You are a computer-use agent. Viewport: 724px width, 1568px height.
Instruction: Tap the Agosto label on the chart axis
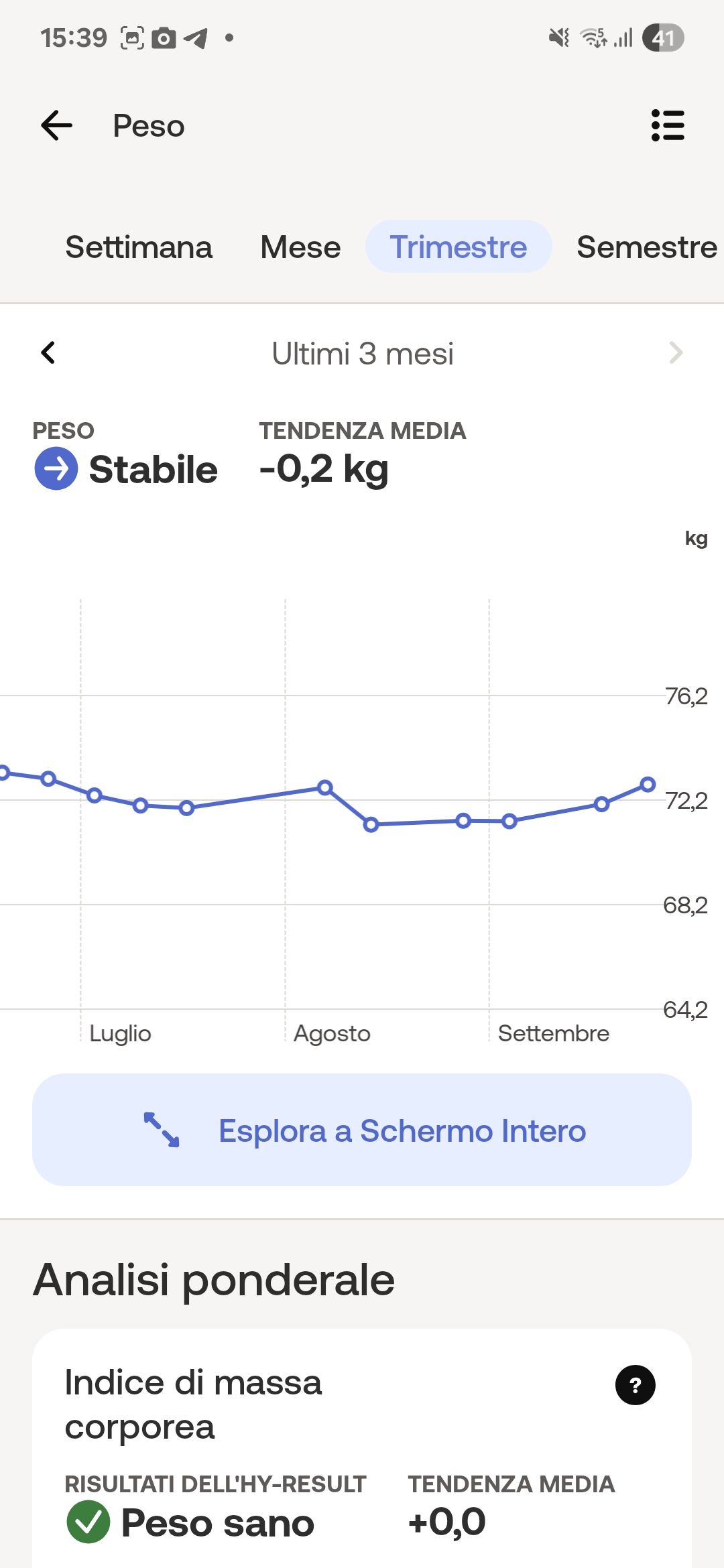[x=332, y=1033]
